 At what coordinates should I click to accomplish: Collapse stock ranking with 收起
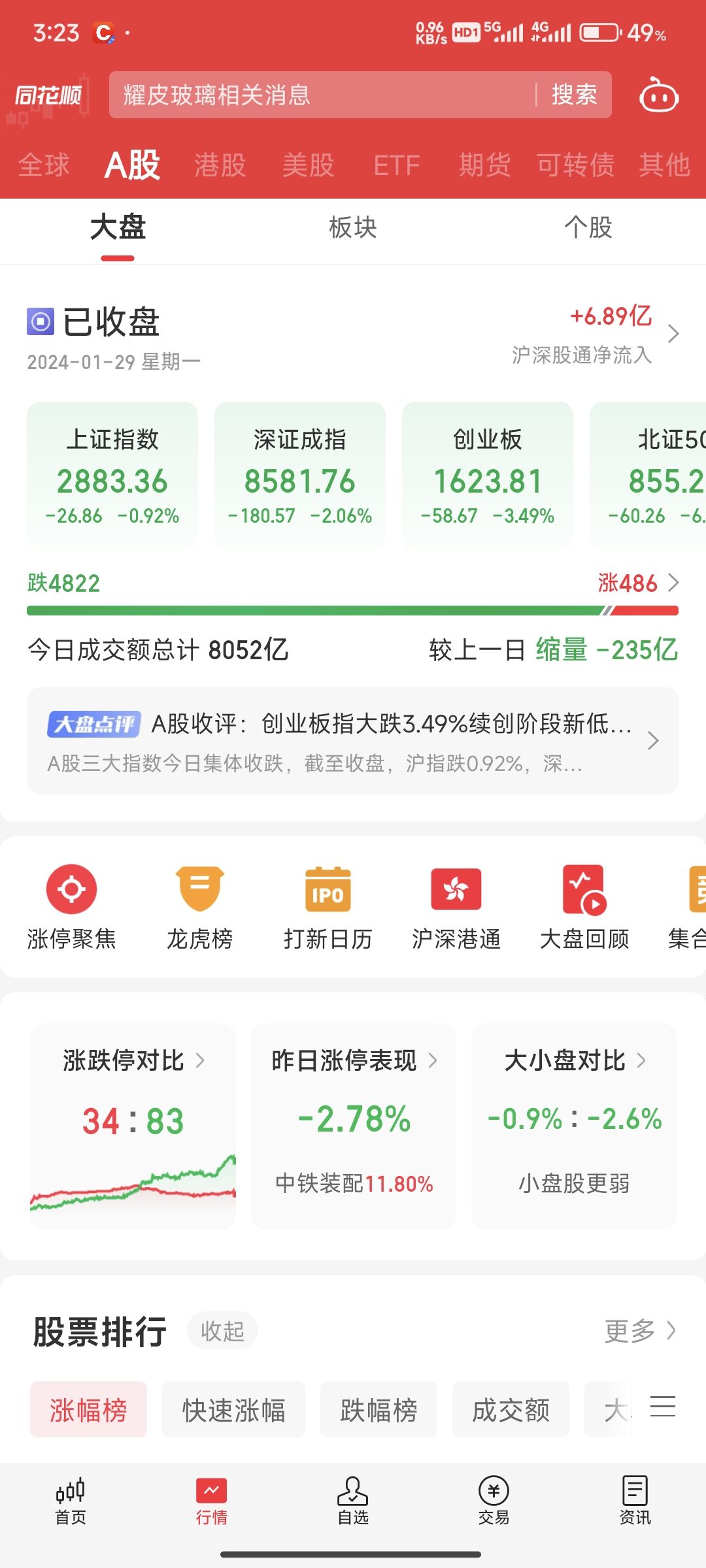tap(222, 1330)
